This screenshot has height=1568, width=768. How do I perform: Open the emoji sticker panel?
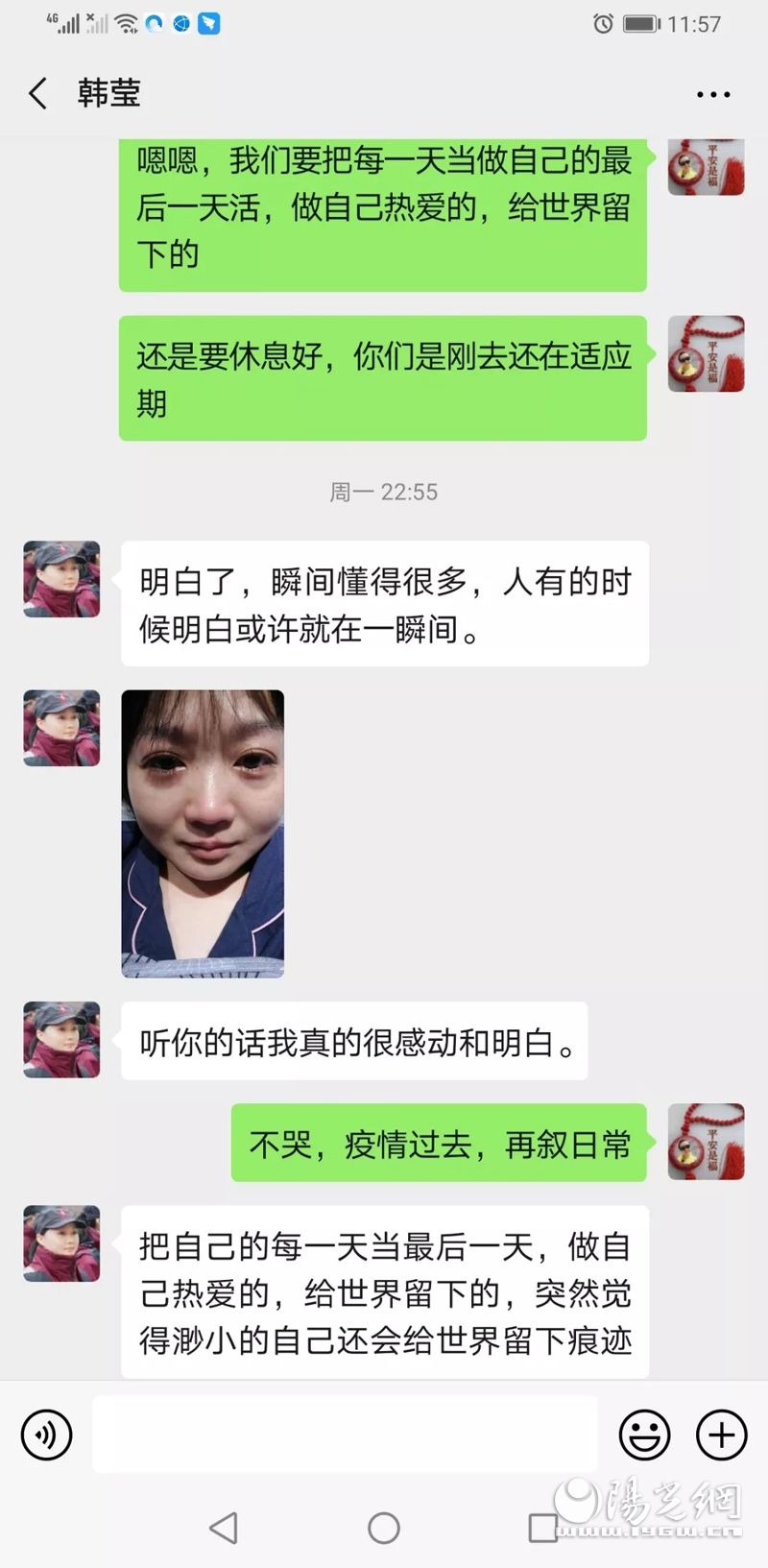[644, 1435]
